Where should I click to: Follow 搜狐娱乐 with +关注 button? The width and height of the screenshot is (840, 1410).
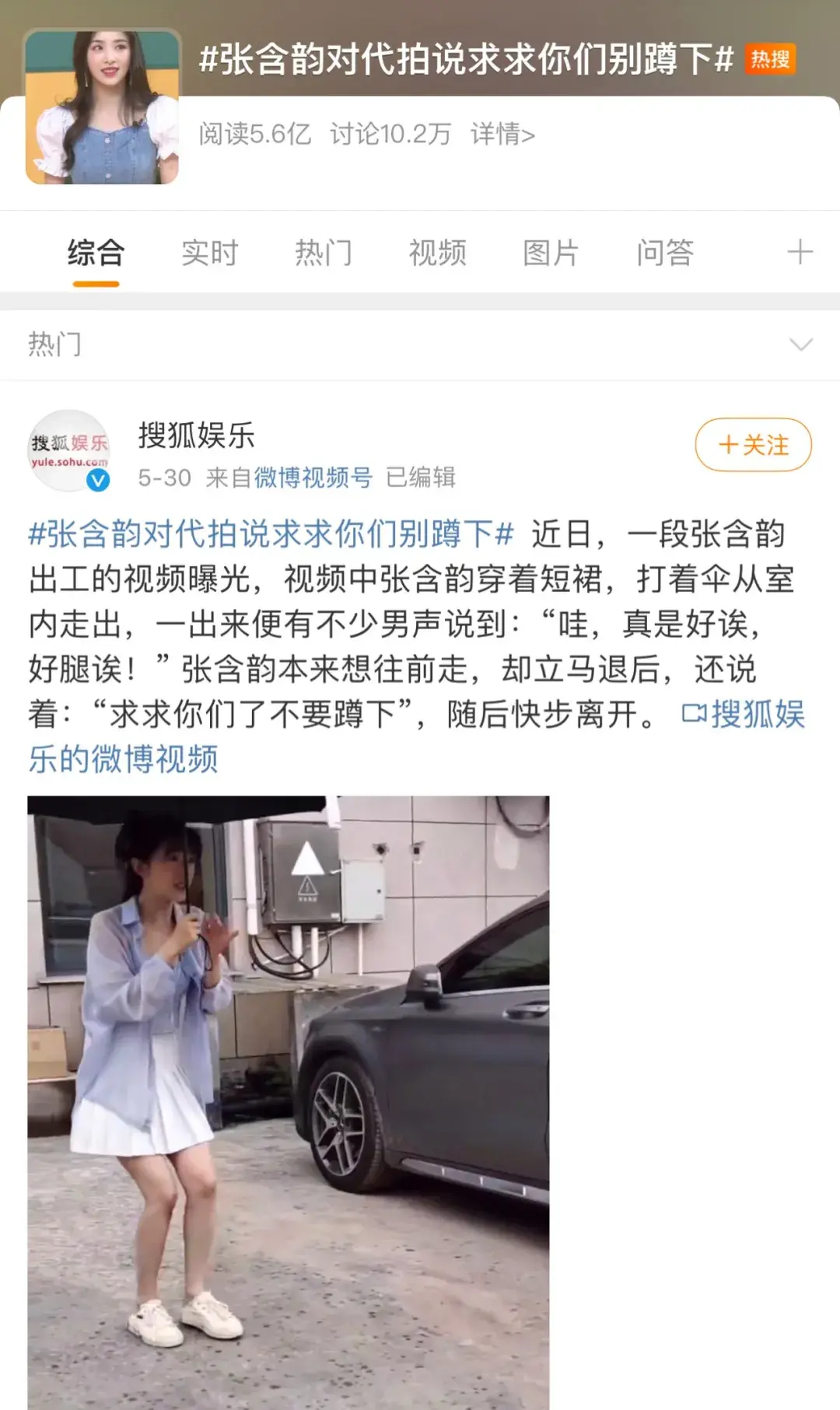pos(753,445)
